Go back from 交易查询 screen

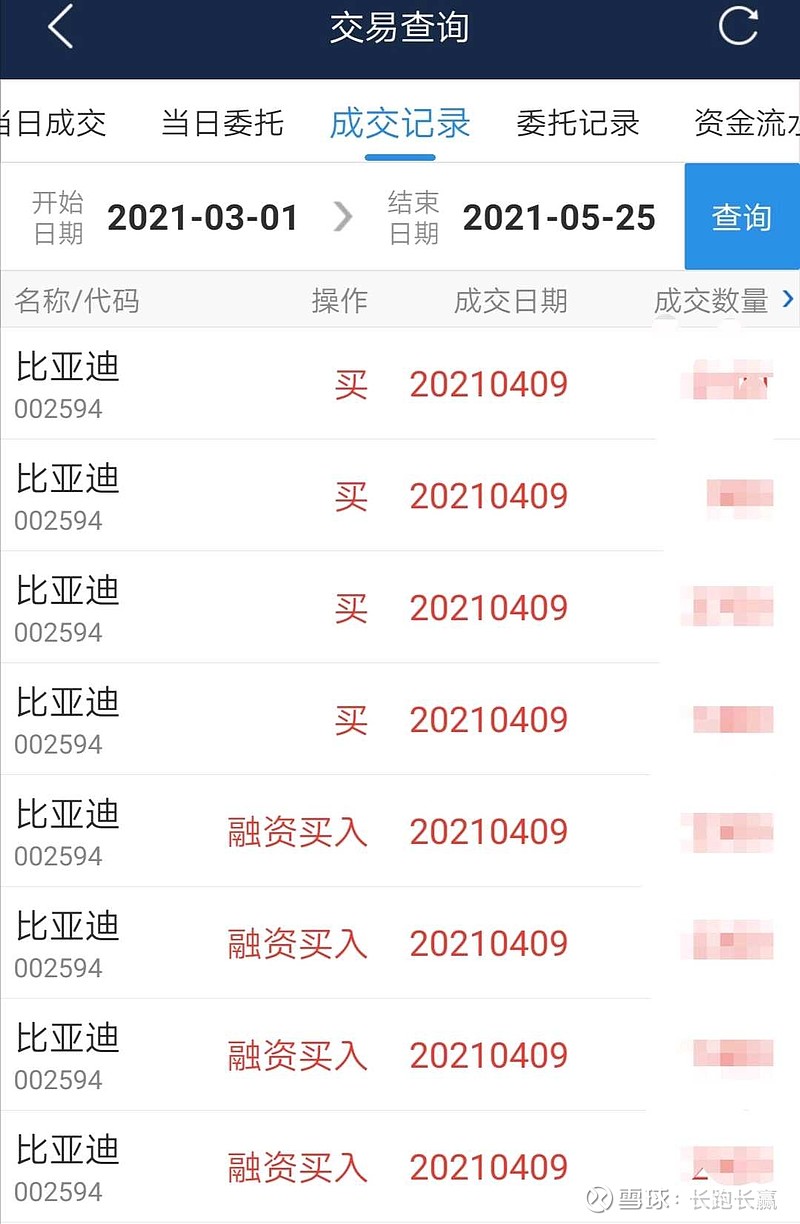click(x=61, y=27)
